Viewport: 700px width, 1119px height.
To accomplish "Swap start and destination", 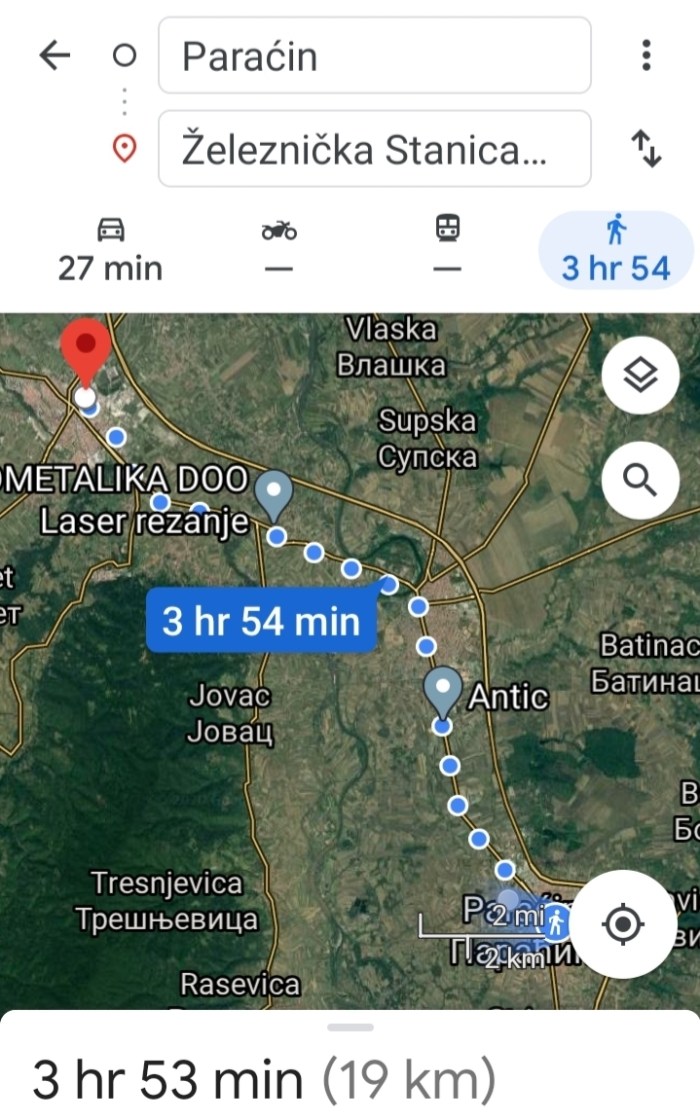I will [647, 150].
